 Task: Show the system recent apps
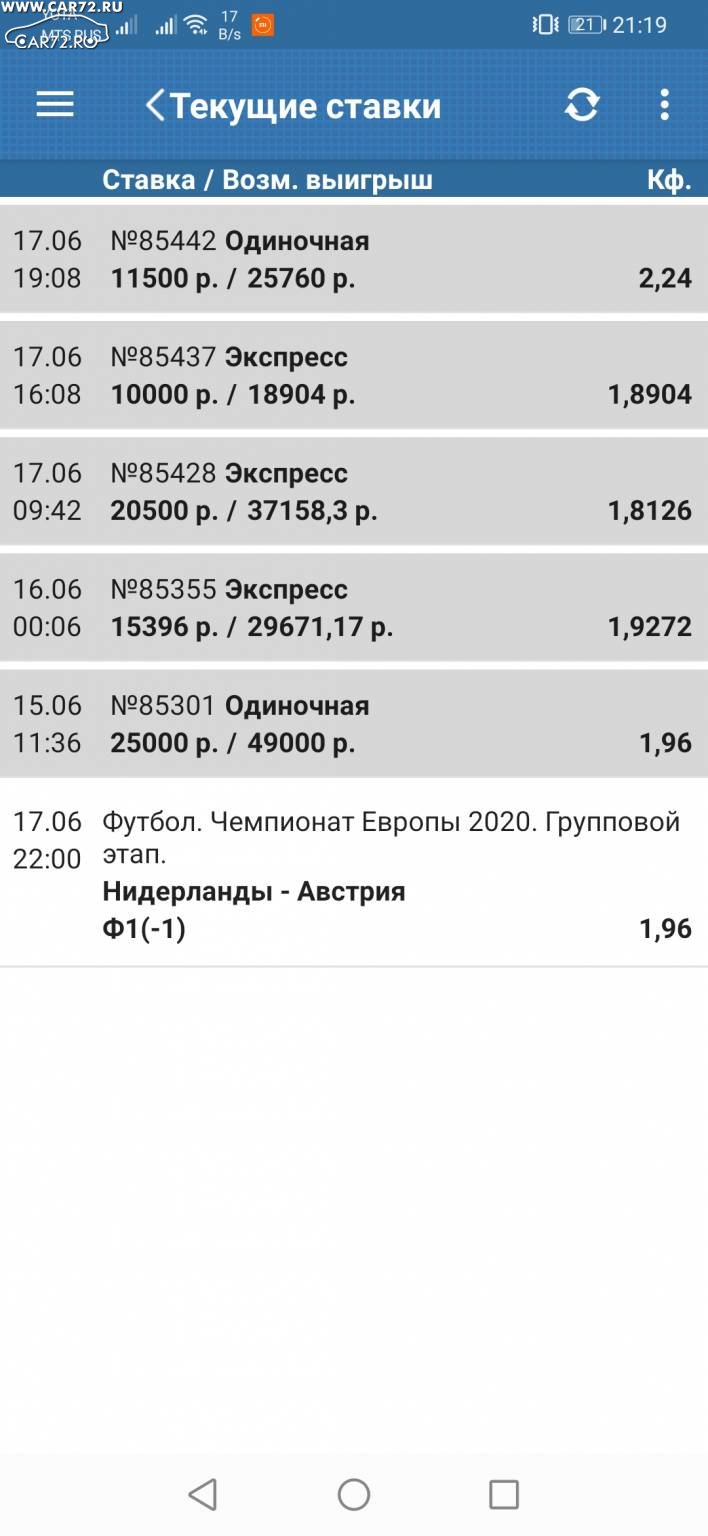coord(504,1494)
